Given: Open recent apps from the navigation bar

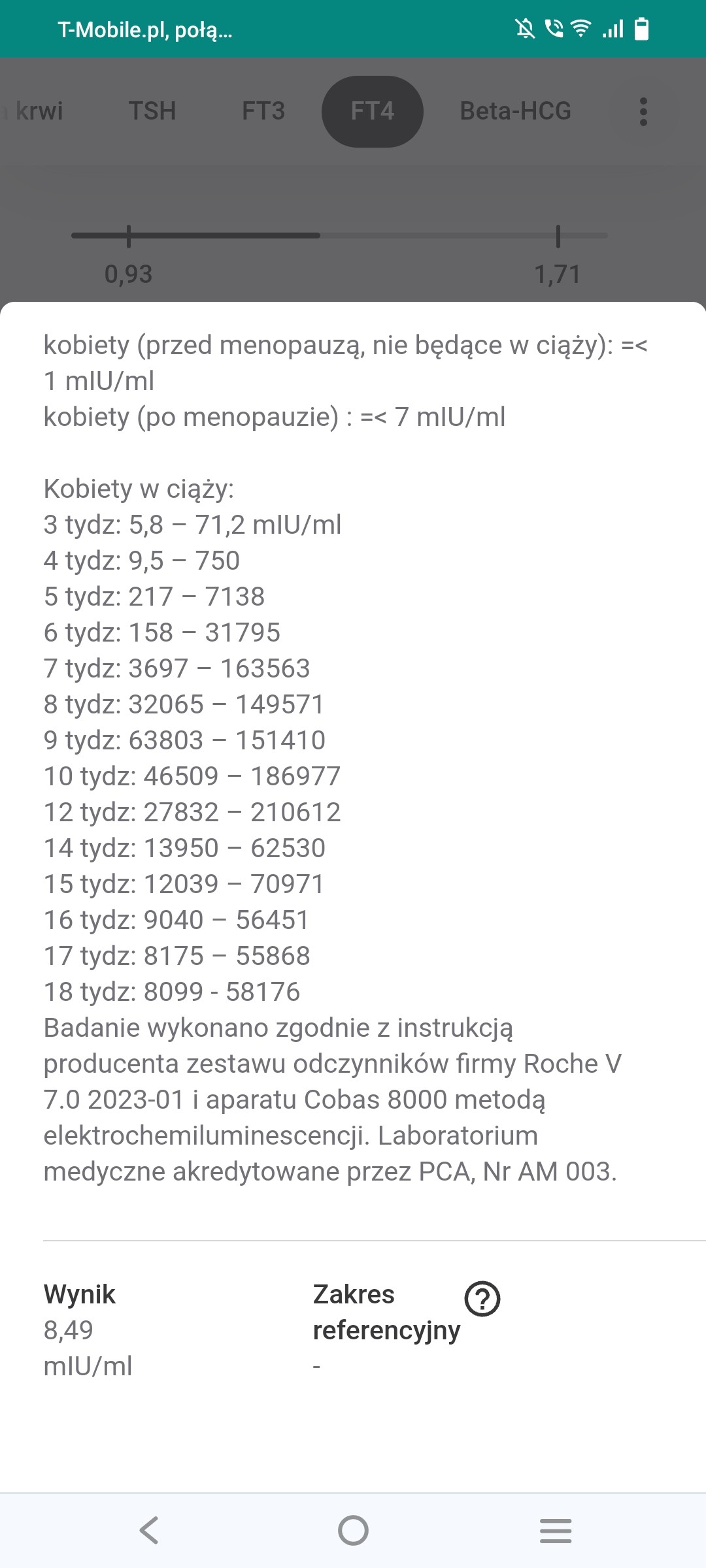Looking at the screenshot, I should pos(556,1530).
